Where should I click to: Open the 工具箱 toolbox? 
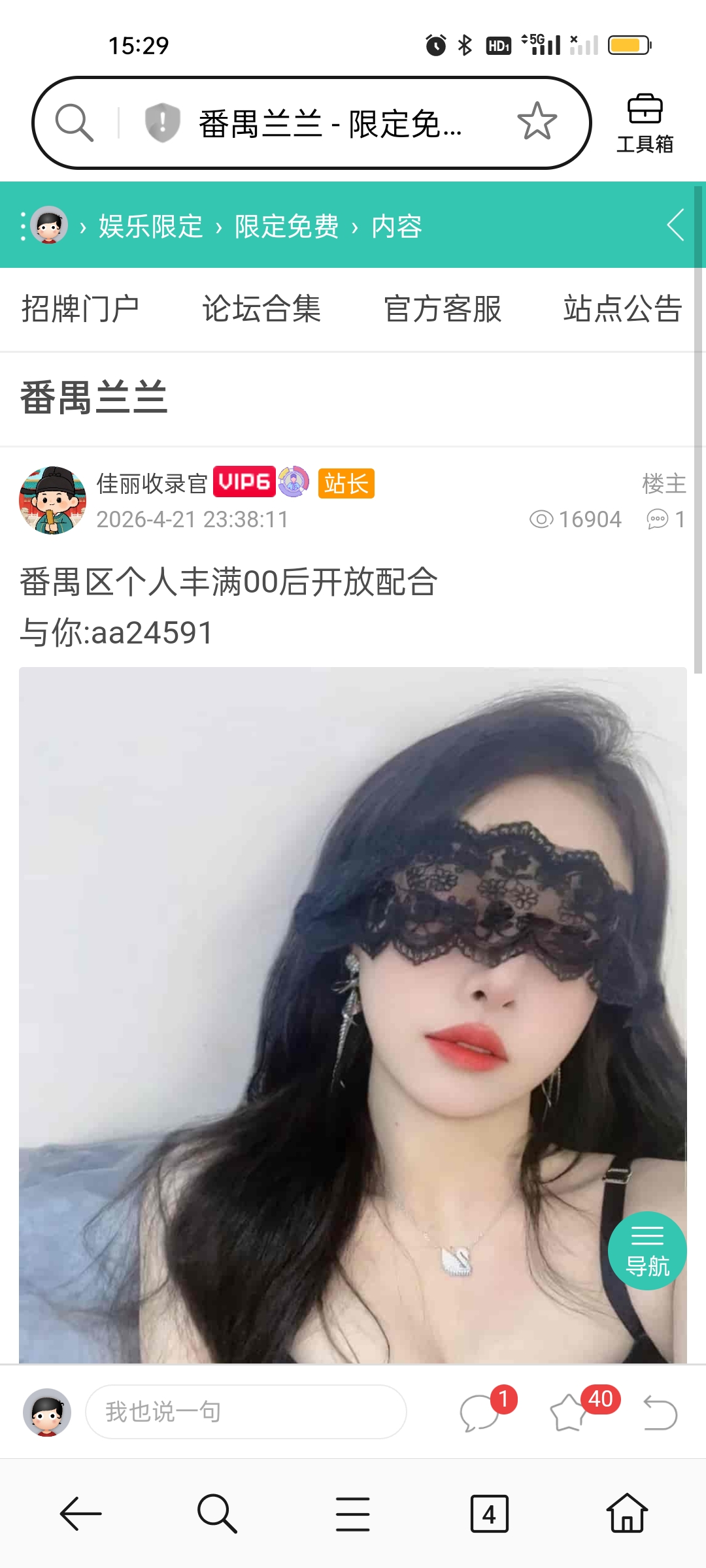click(x=645, y=123)
